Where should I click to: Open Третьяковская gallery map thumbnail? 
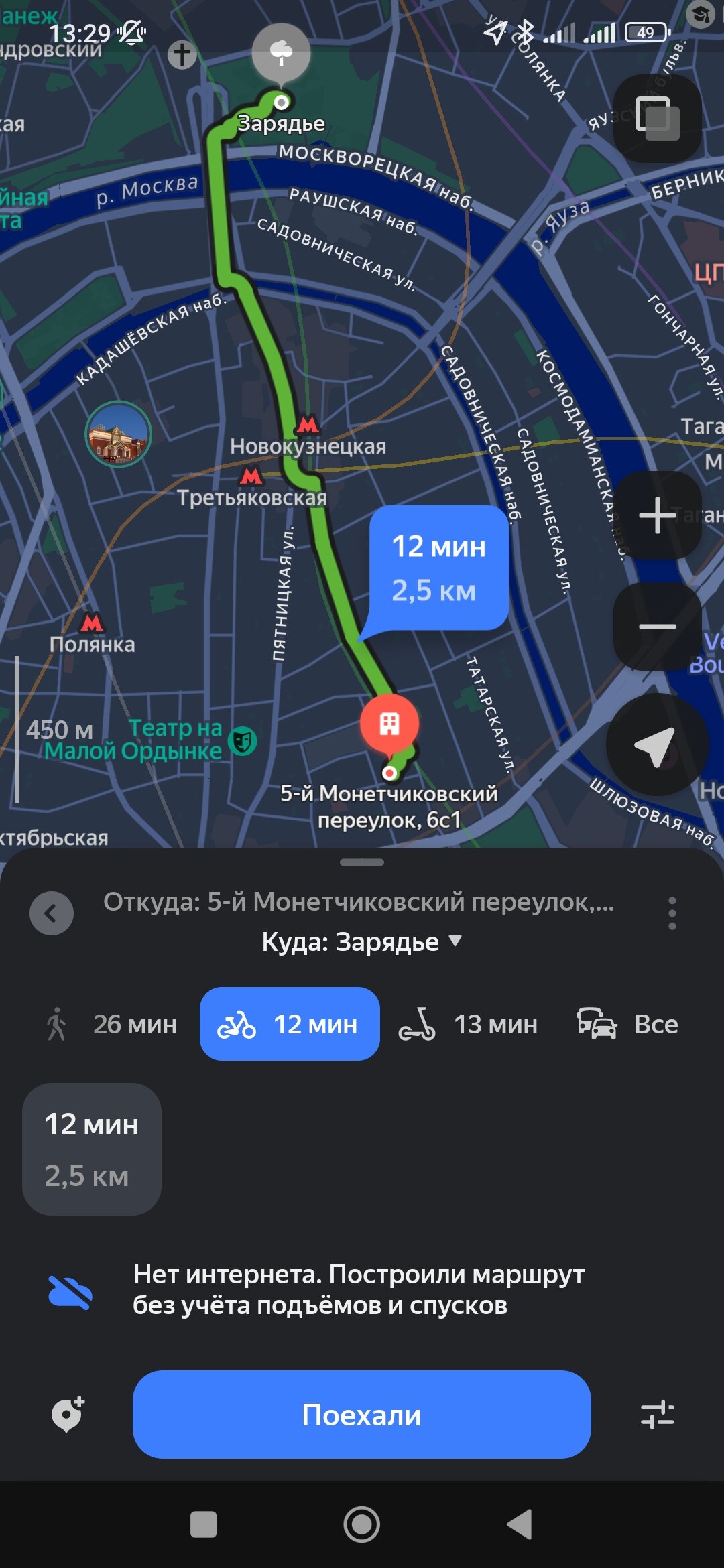point(119,434)
